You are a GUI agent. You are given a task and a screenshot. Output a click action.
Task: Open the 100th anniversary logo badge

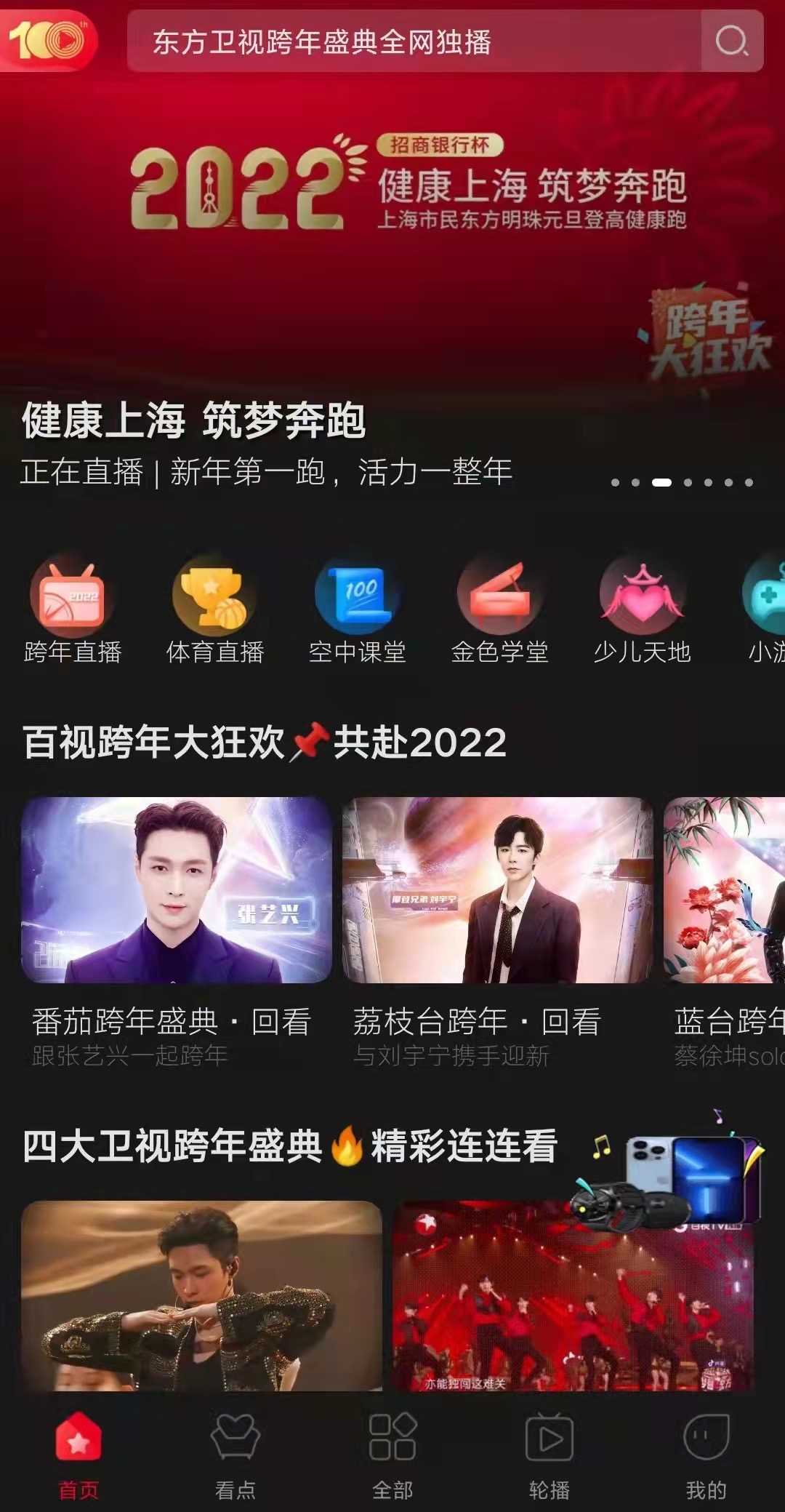pyautogui.click(x=47, y=41)
